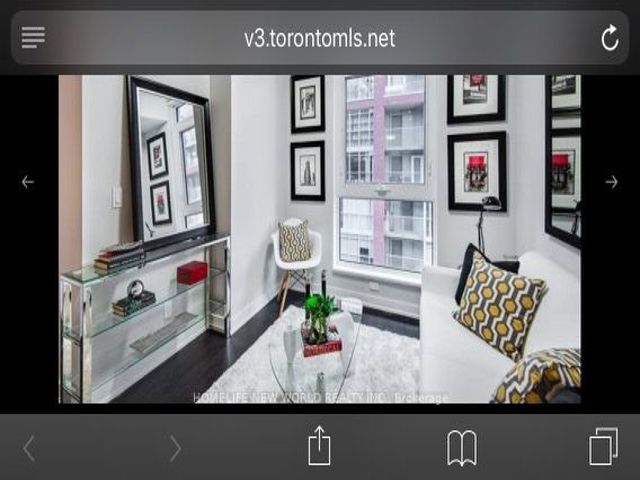Open the reader view lines icon
The height and width of the screenshot is (480, 640).
click(33, 38)
